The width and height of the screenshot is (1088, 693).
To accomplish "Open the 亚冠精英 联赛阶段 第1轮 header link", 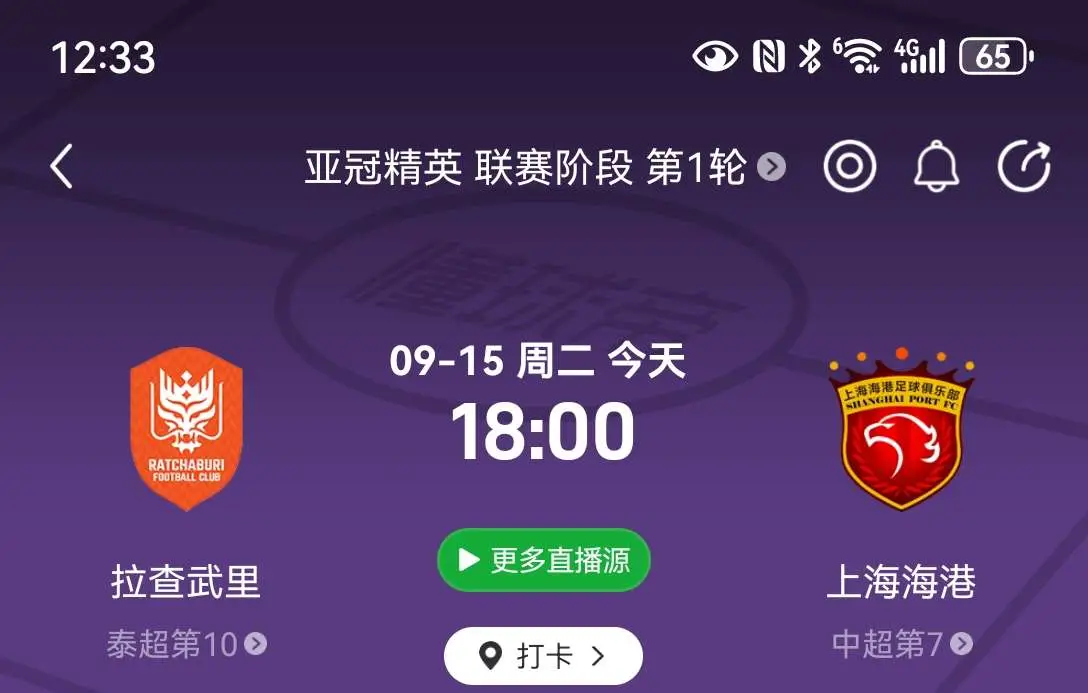I will click(545, 167).
